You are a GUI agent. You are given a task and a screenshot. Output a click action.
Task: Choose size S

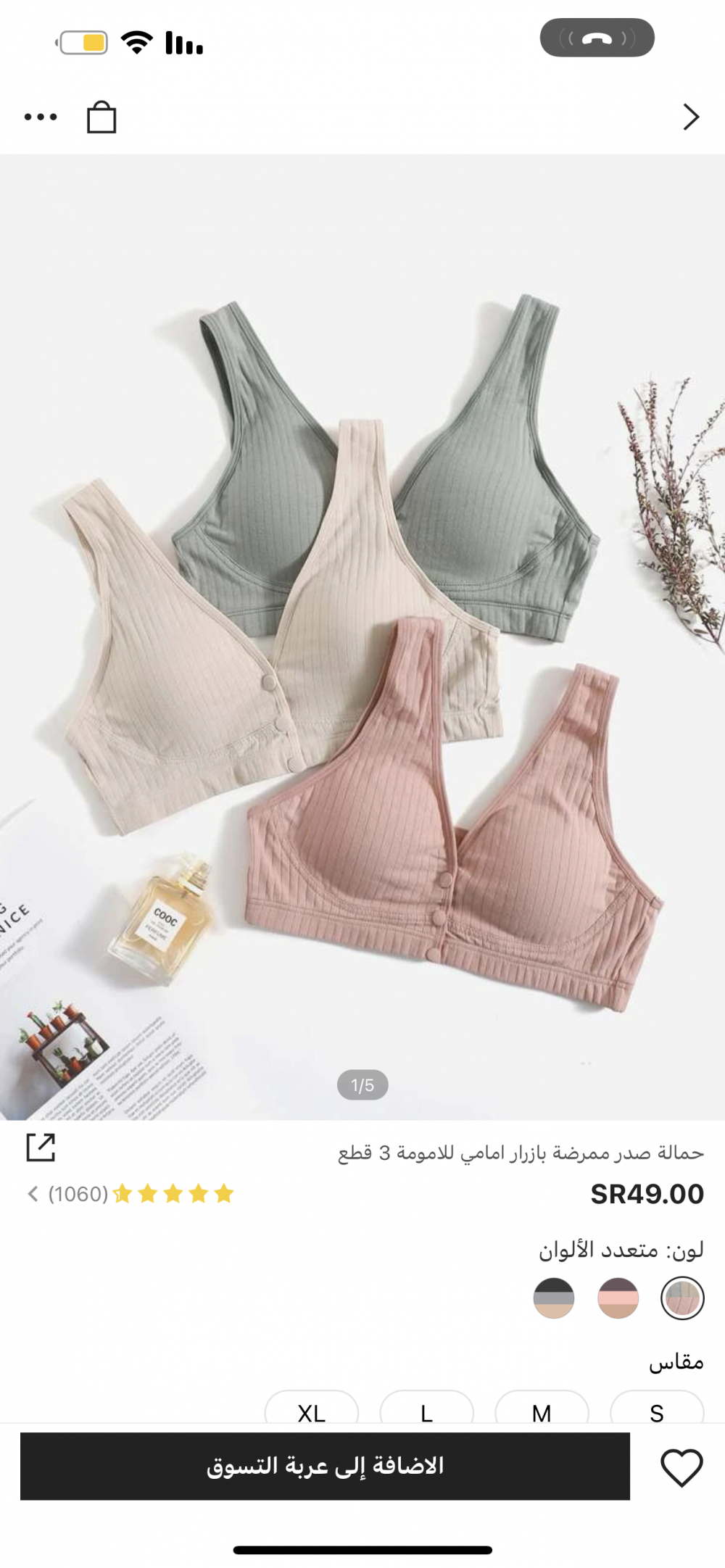657,1411
